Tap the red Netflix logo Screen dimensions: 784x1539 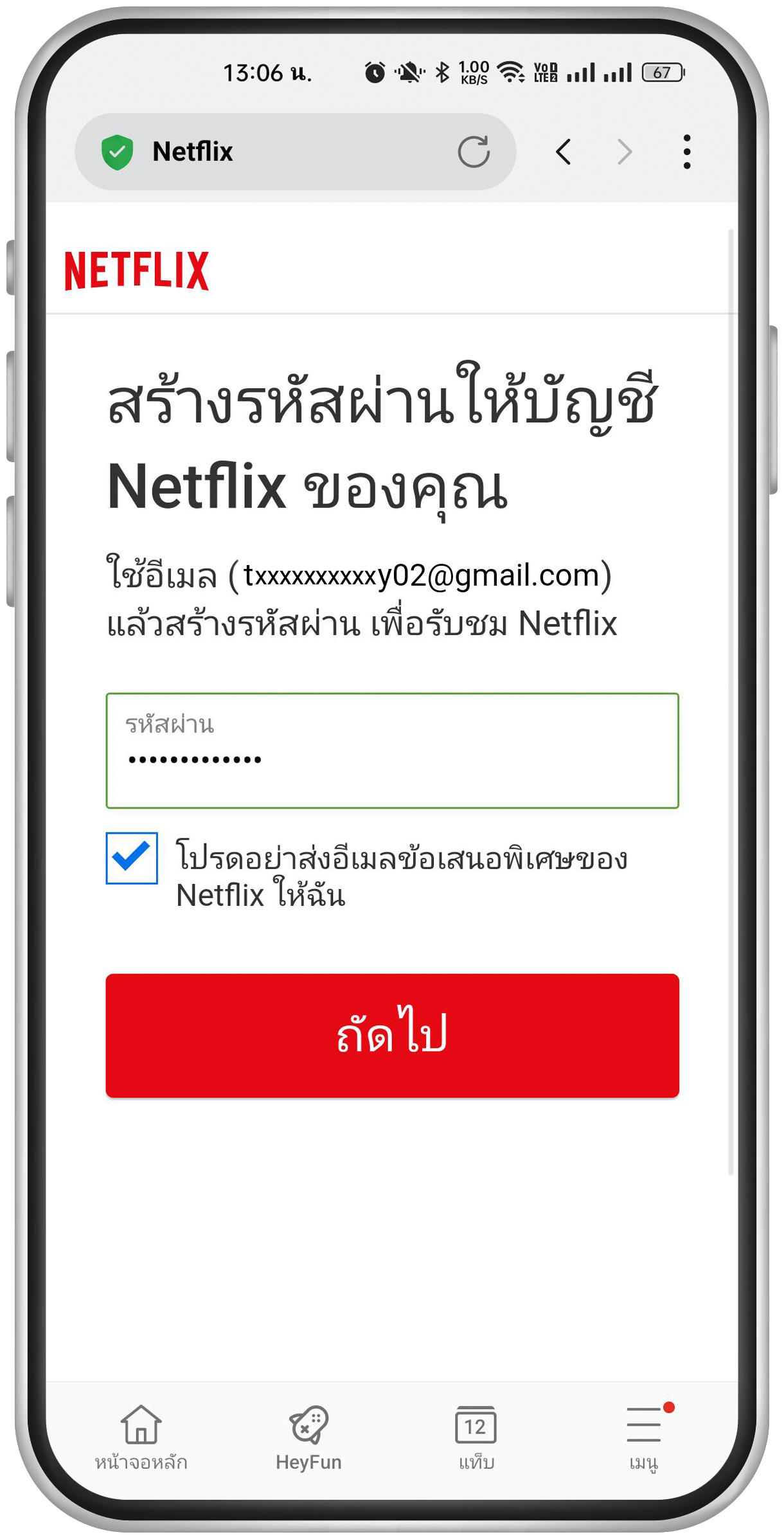coord(137,271)
